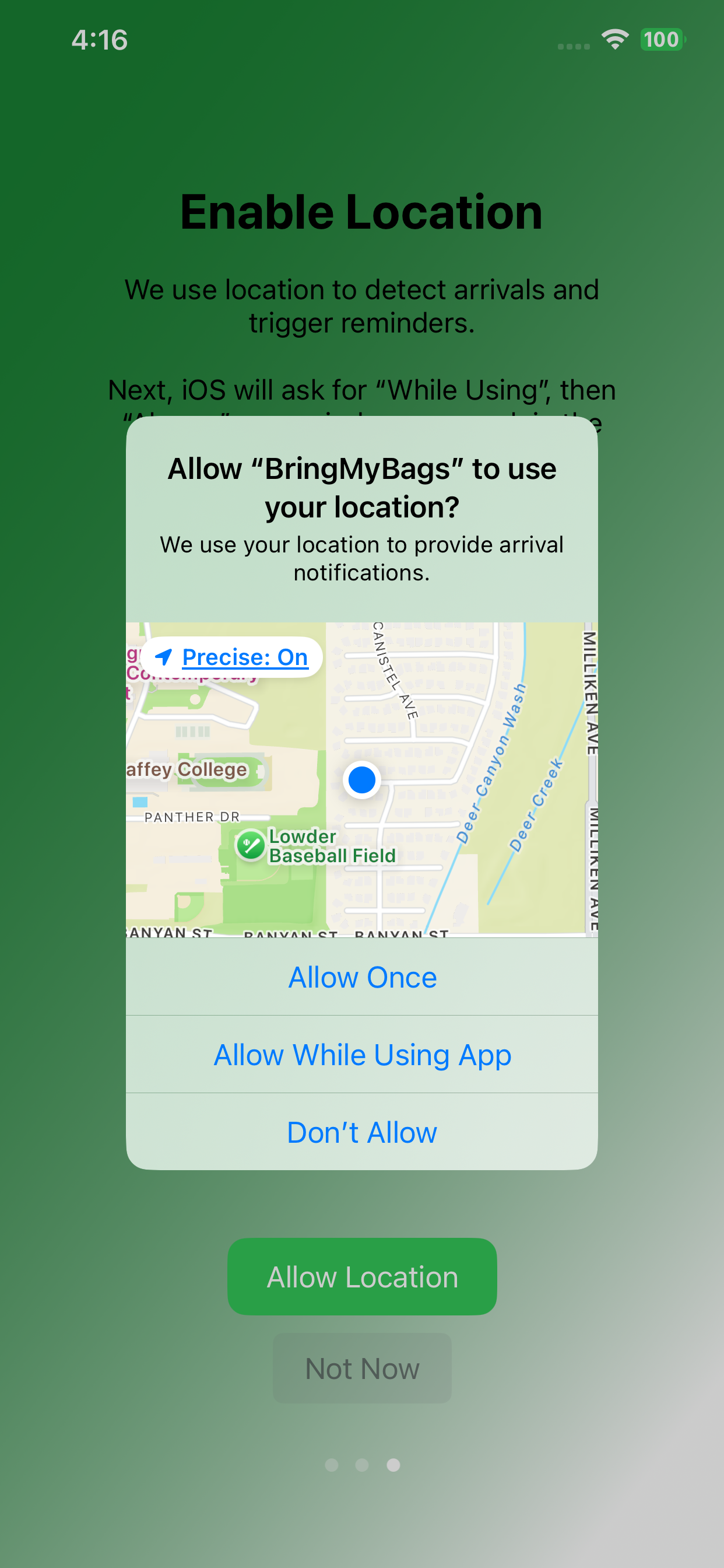Click the blue navigation arrow beside Precise
The width and height of the screenshot is (724, 1568).
click(x=164, y=656)
